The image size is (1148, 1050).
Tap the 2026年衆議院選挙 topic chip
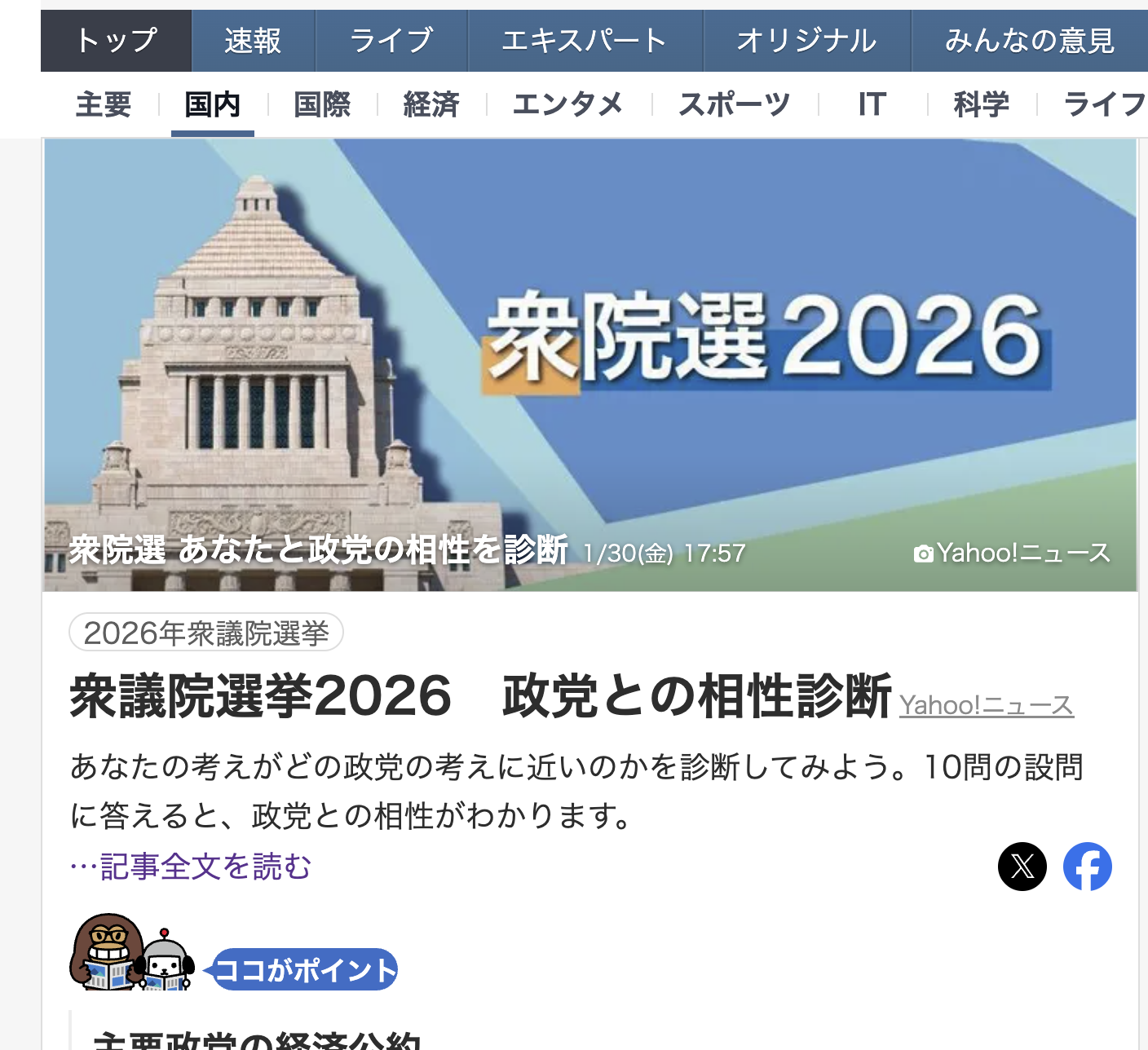tap(206, 633)
